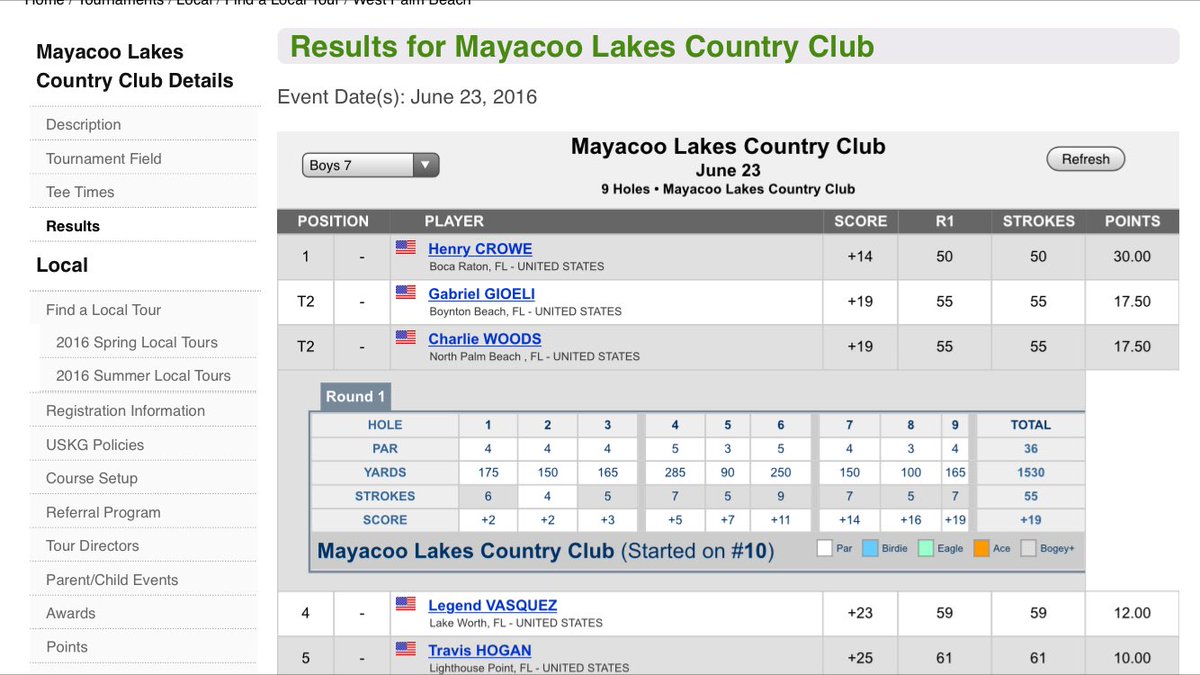Open Find a Local Tour
The height and width of the screenshot is (675, 1200).
click(103, 310)
